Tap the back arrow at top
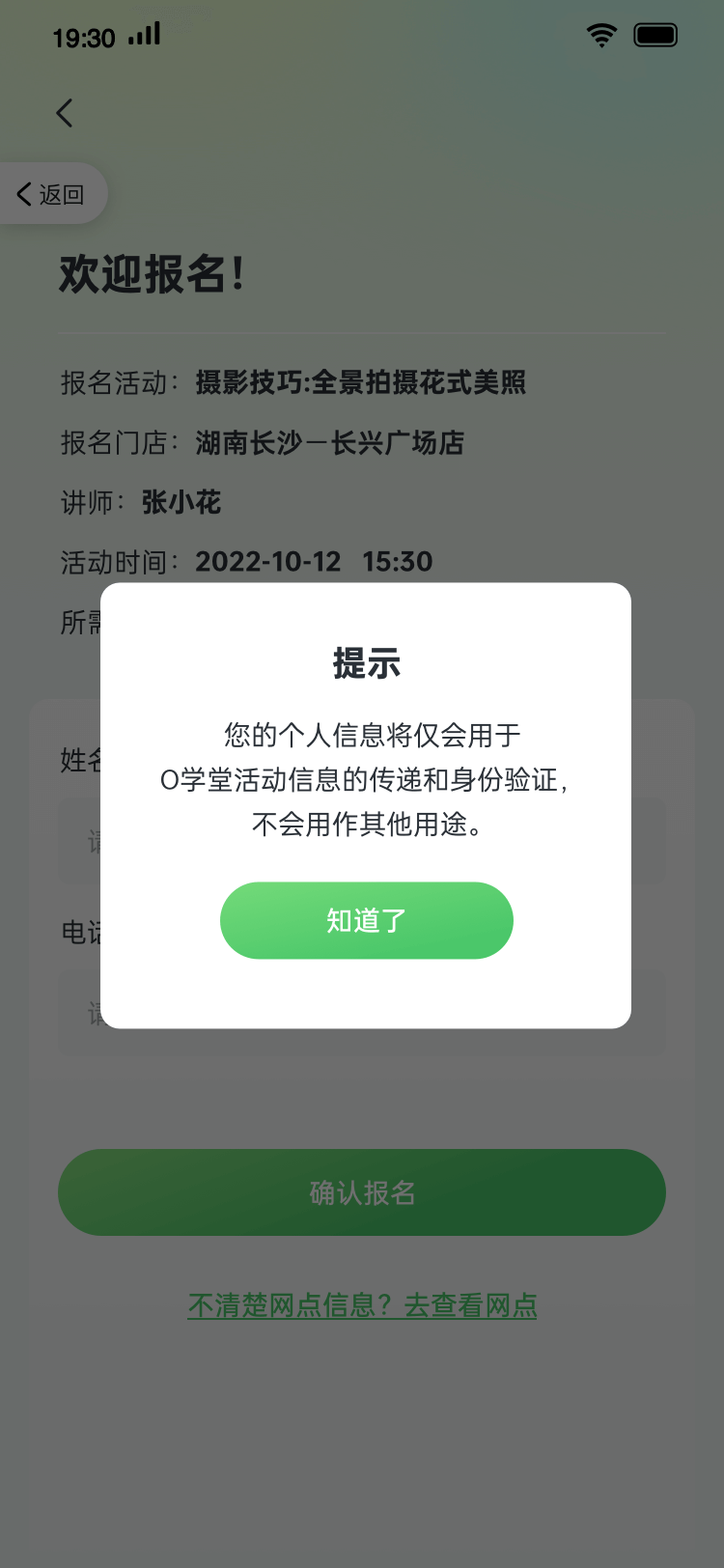Screen dimensions: 724x1568 pos(65,113)
